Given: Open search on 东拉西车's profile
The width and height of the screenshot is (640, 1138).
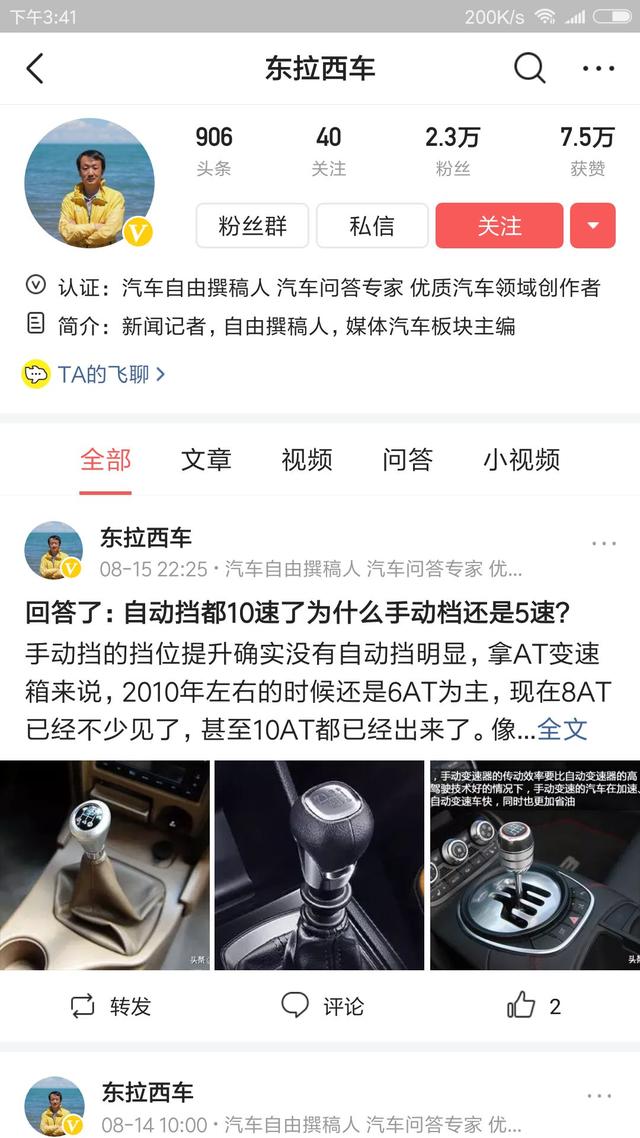Looking at the screenshot, I should (529, 68).
